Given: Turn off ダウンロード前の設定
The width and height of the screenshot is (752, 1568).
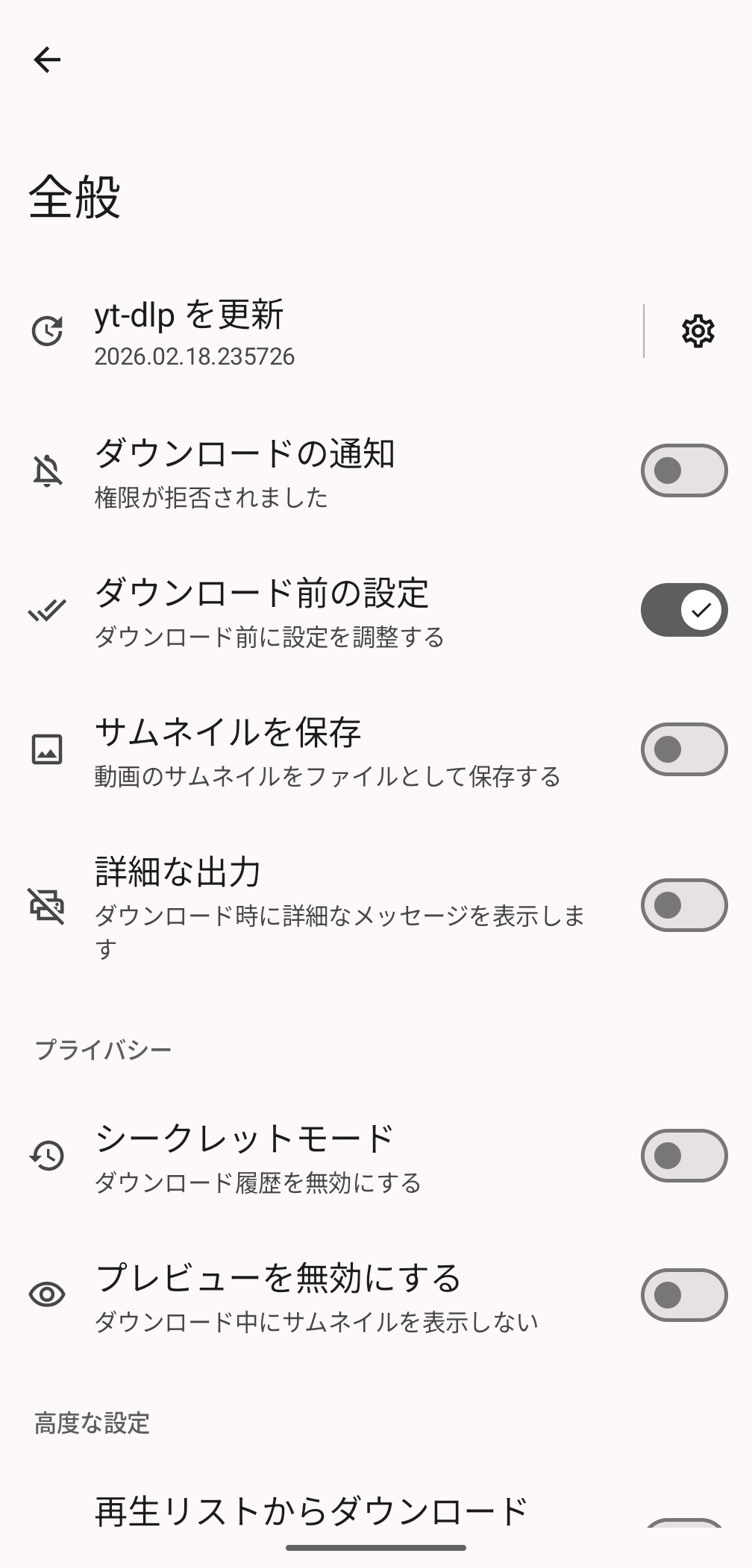Looking at the screenshot, I should click(x=683, y=610).
